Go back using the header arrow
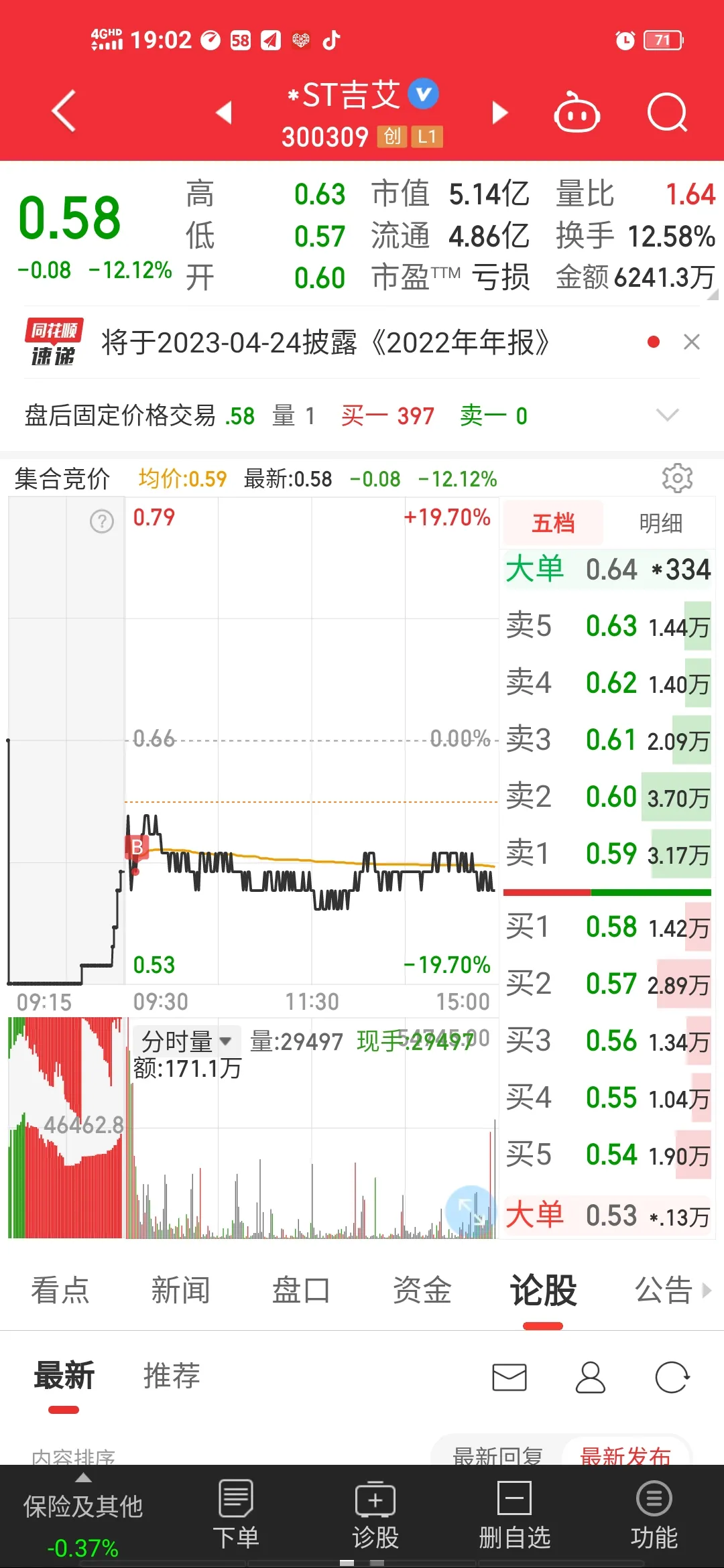The image size is (724, 1568). click(x=64, y=111)
